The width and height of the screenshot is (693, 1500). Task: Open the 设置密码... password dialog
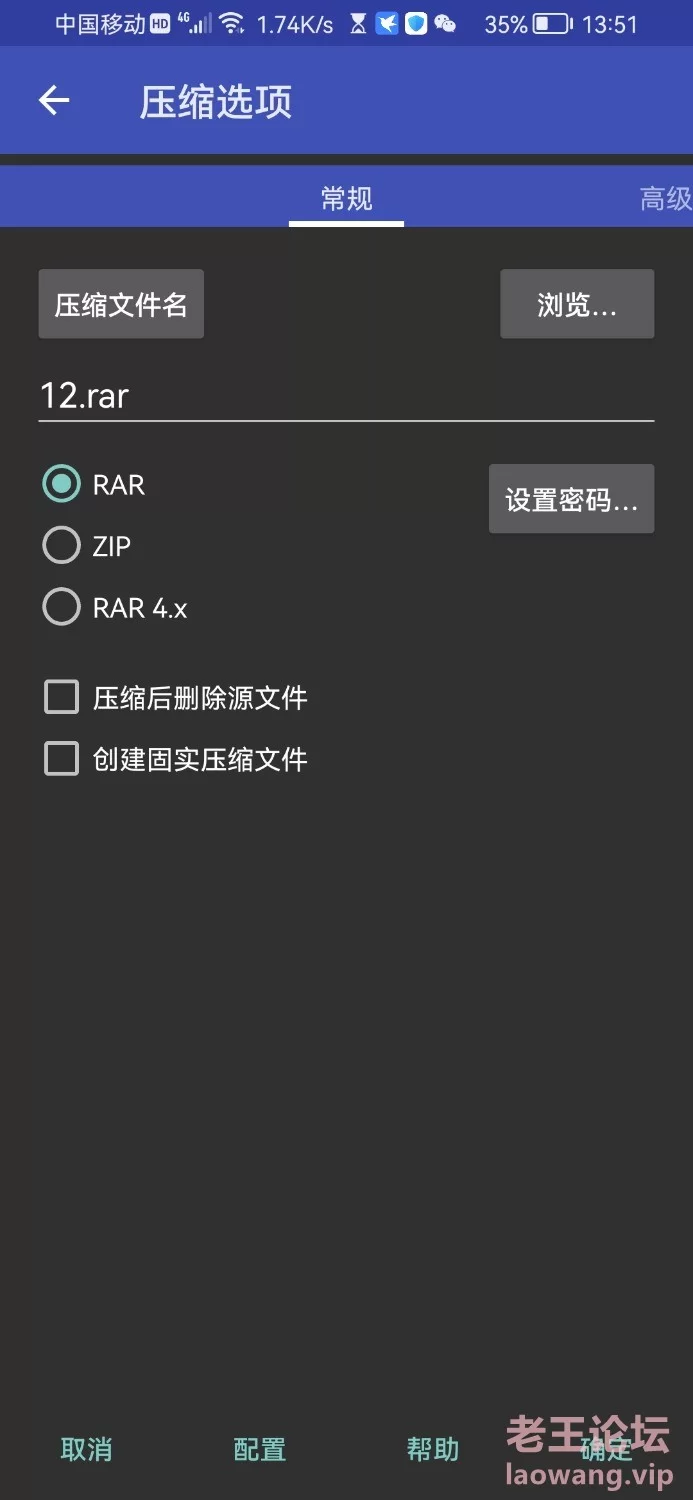(x=571, y=499)
